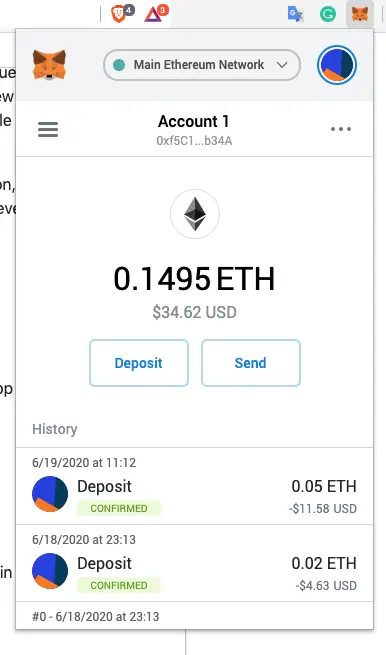
Task: Open the three-dot account options
Action: pyautogui.click(x=341, y=129)
